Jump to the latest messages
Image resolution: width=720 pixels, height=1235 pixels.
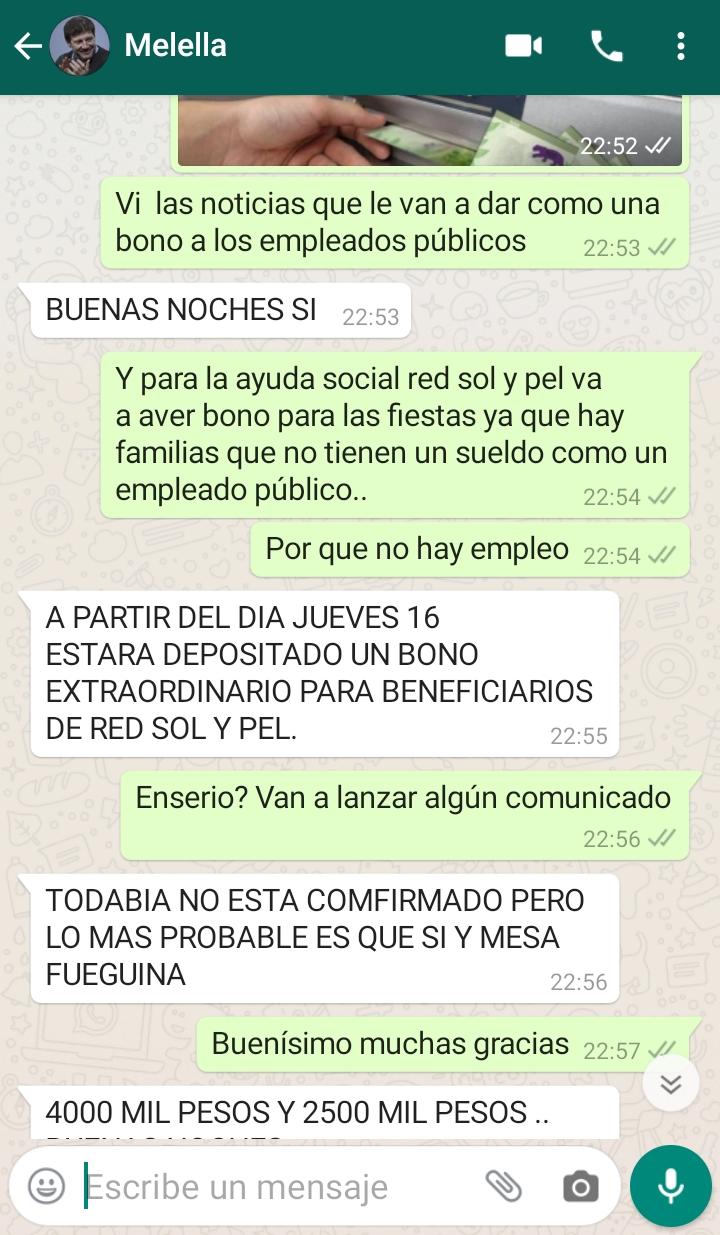click(x=670, y=1084)
